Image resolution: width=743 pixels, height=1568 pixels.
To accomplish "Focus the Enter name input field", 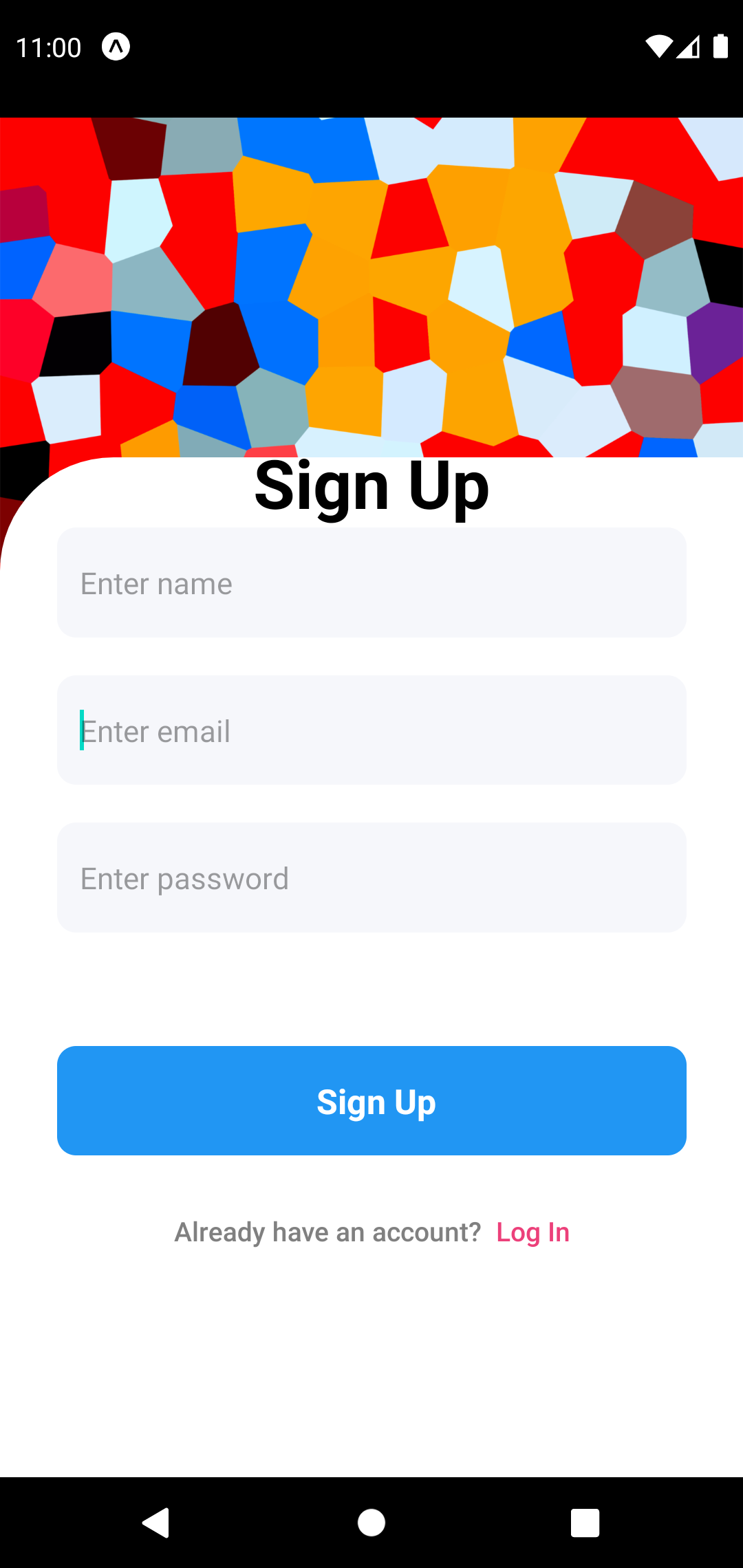I will 371,582.
